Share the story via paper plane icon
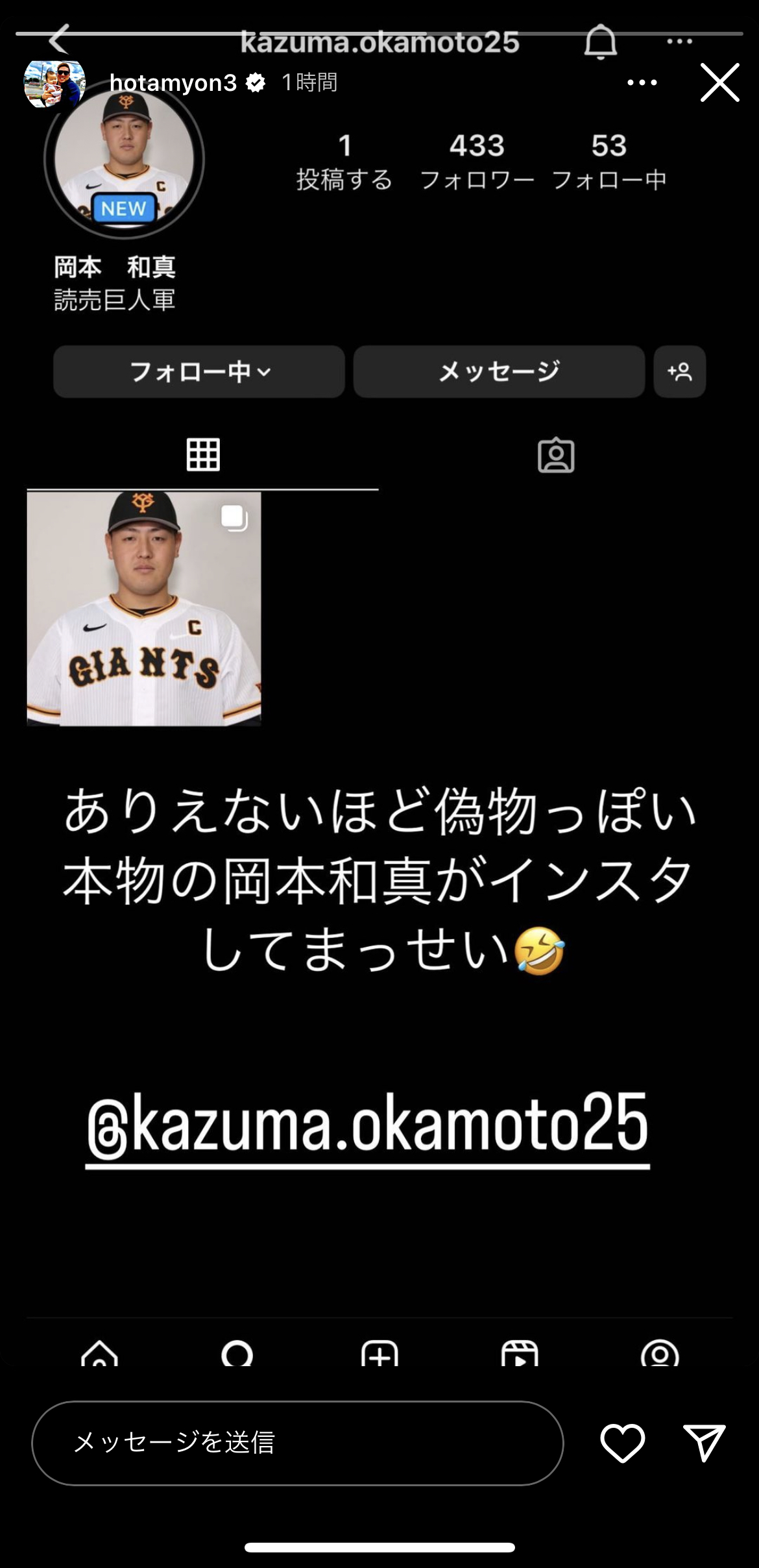The width and height of the screenshot is (759, 1568). pyautogui.click(x=705, y=1443)
